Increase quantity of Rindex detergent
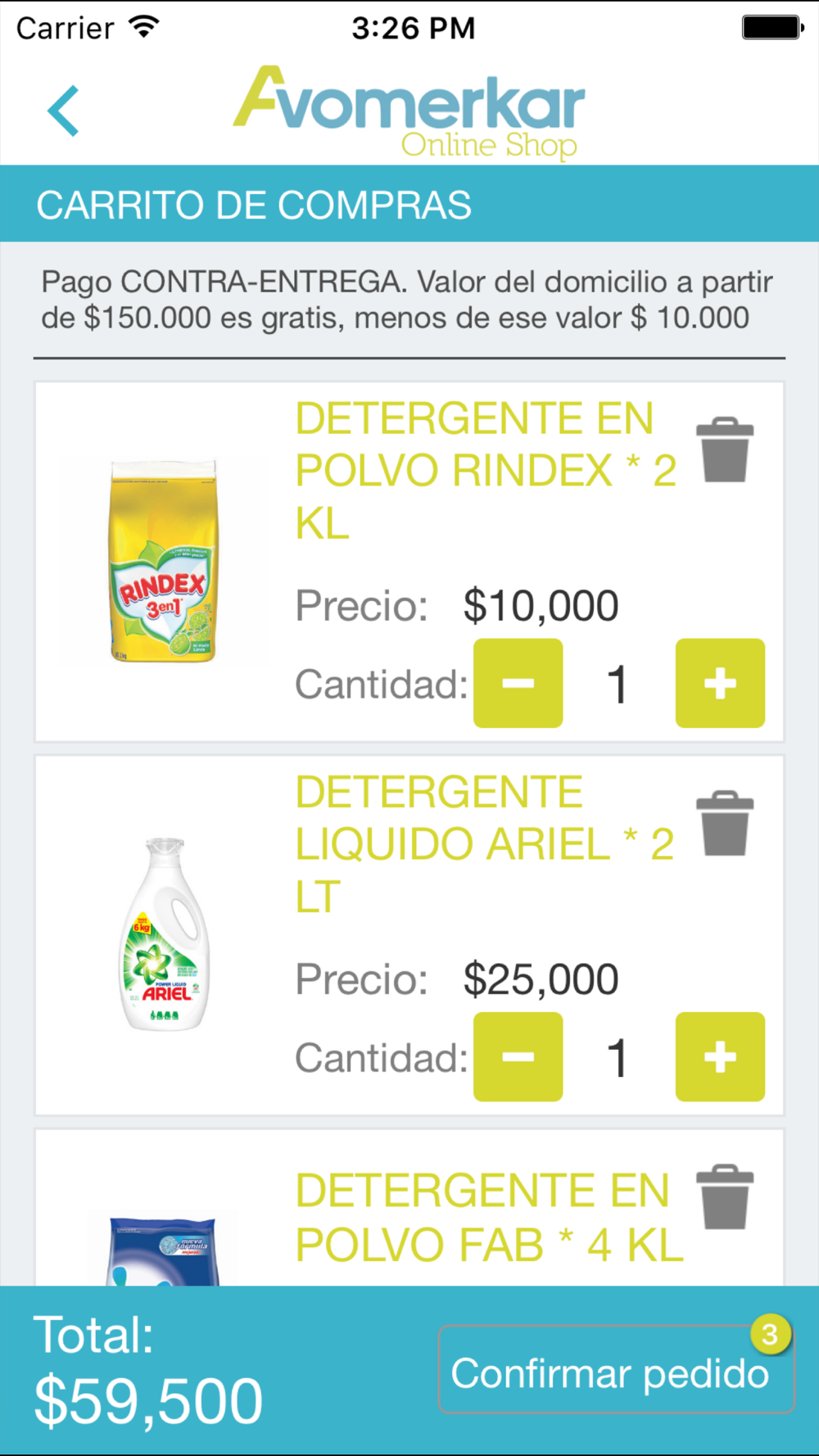The width and height of the screenshot is (819, 1456). pos(720,683)
